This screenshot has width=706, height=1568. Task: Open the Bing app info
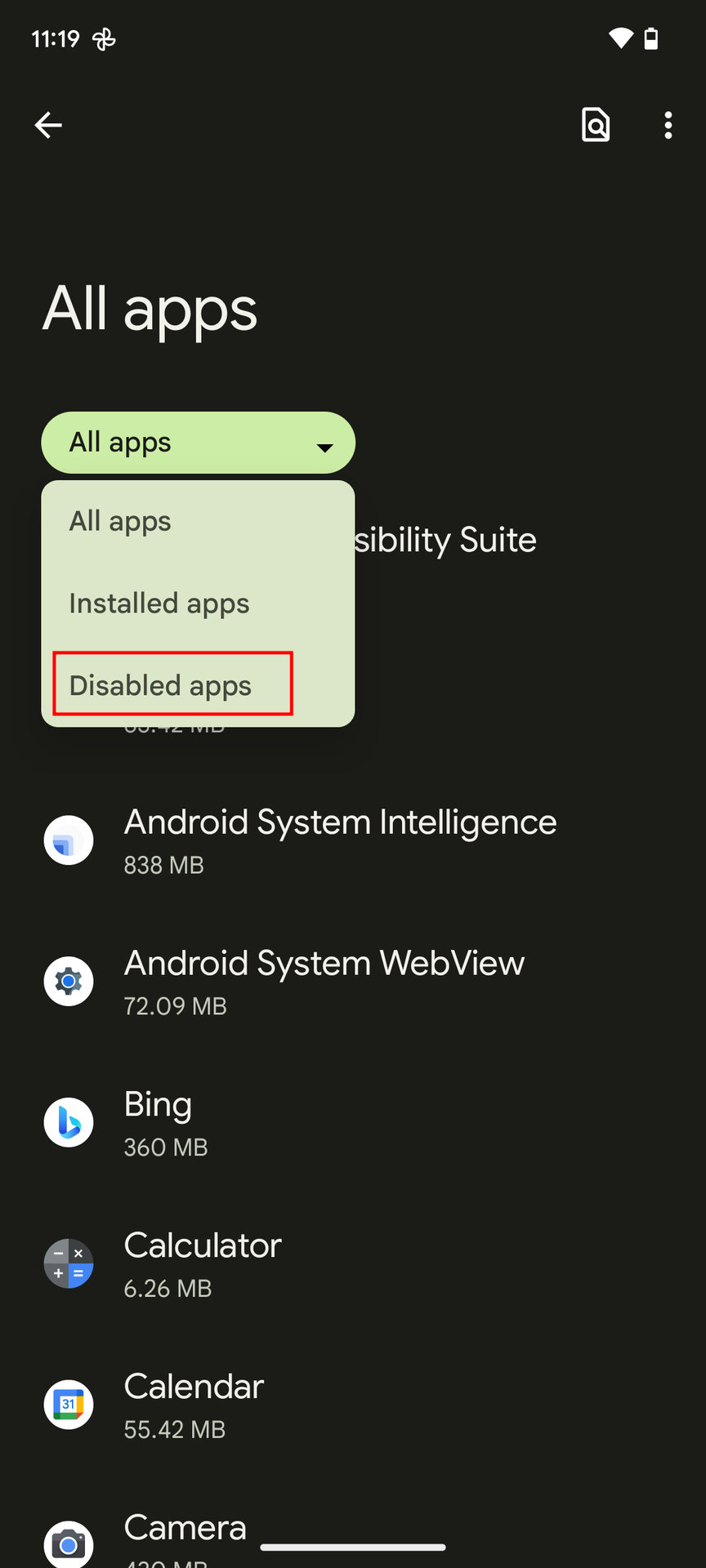pyautogui.click(x=159, y=1123)
